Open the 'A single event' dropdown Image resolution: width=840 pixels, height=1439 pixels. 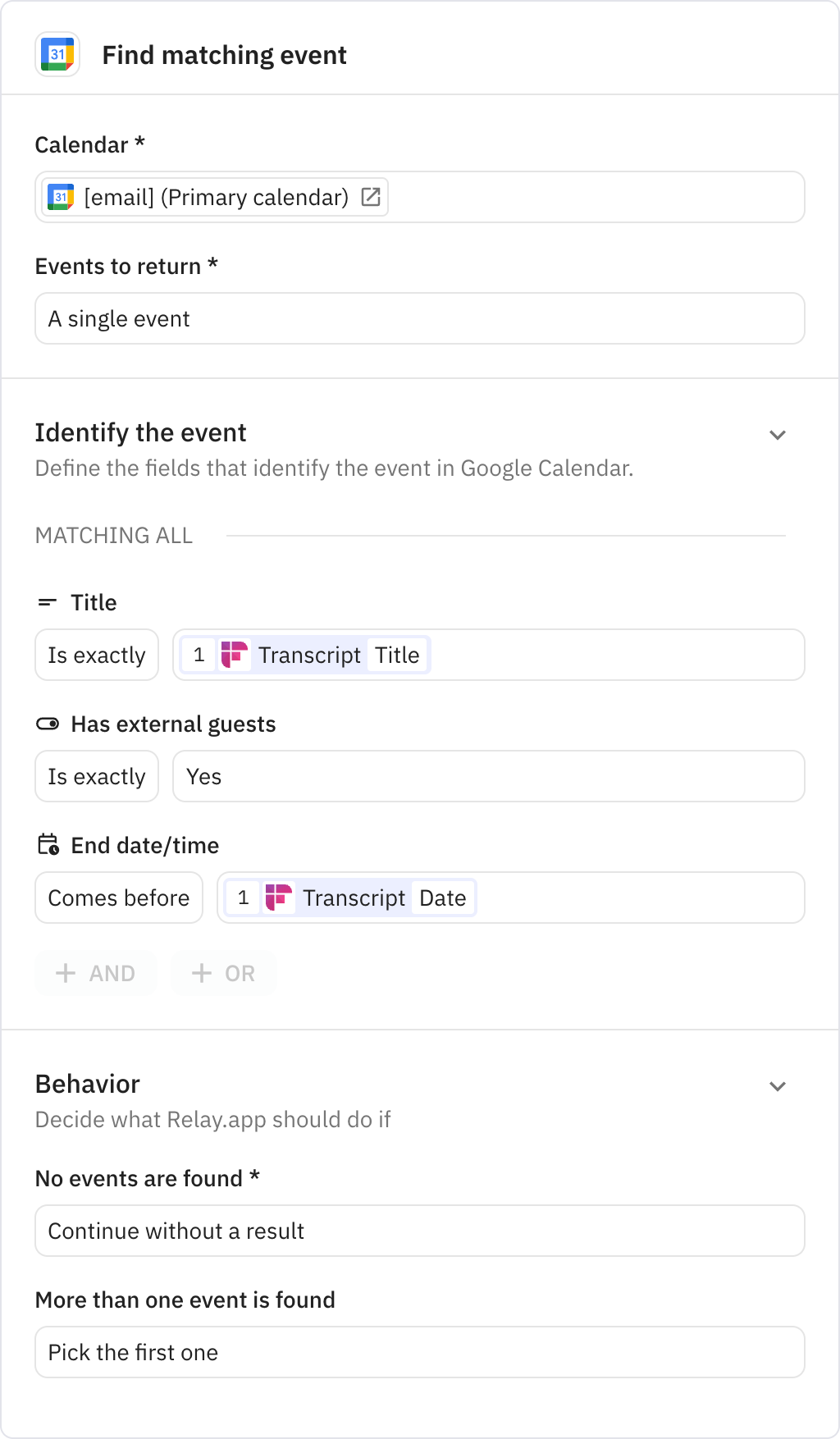[x=420, y=318]
